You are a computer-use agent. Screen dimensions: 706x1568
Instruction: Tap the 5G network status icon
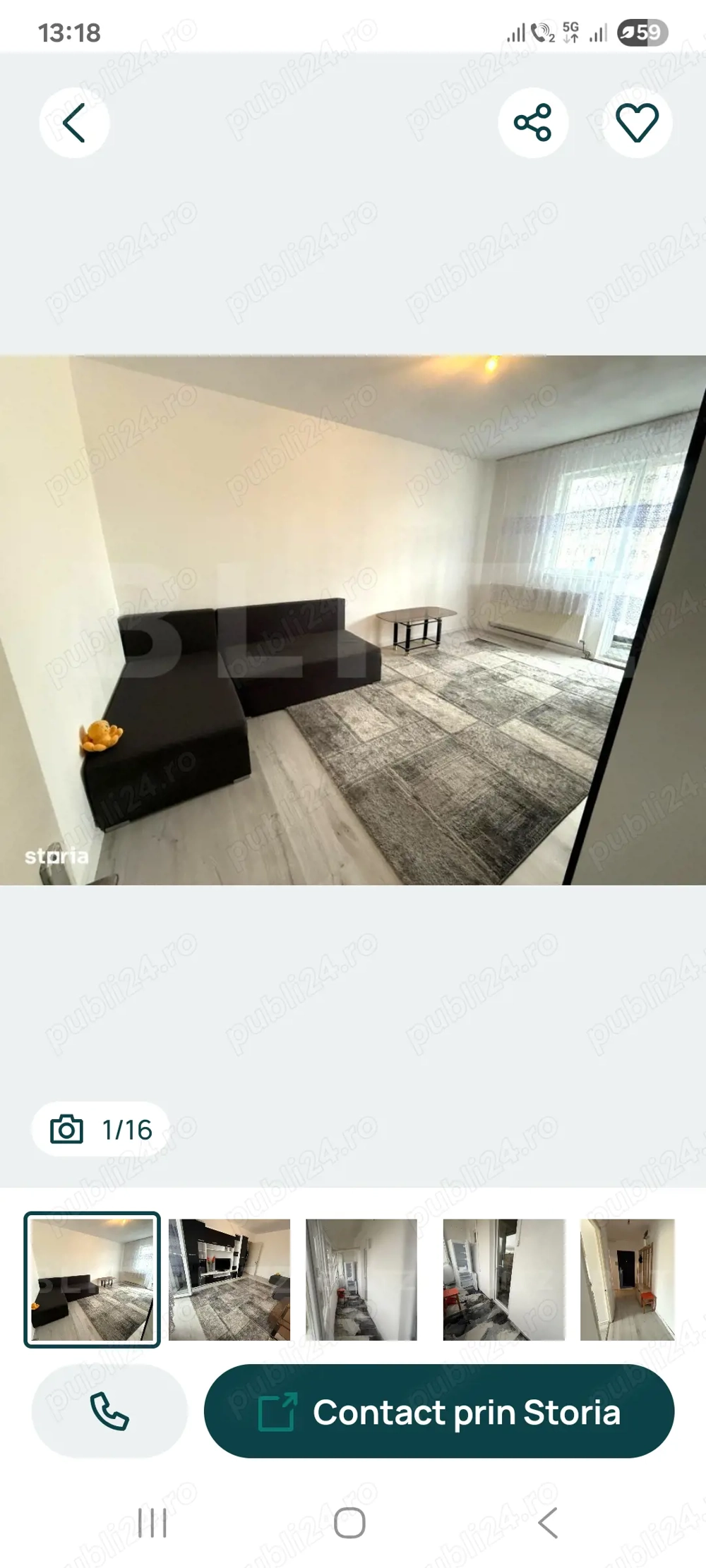[570, 30]
